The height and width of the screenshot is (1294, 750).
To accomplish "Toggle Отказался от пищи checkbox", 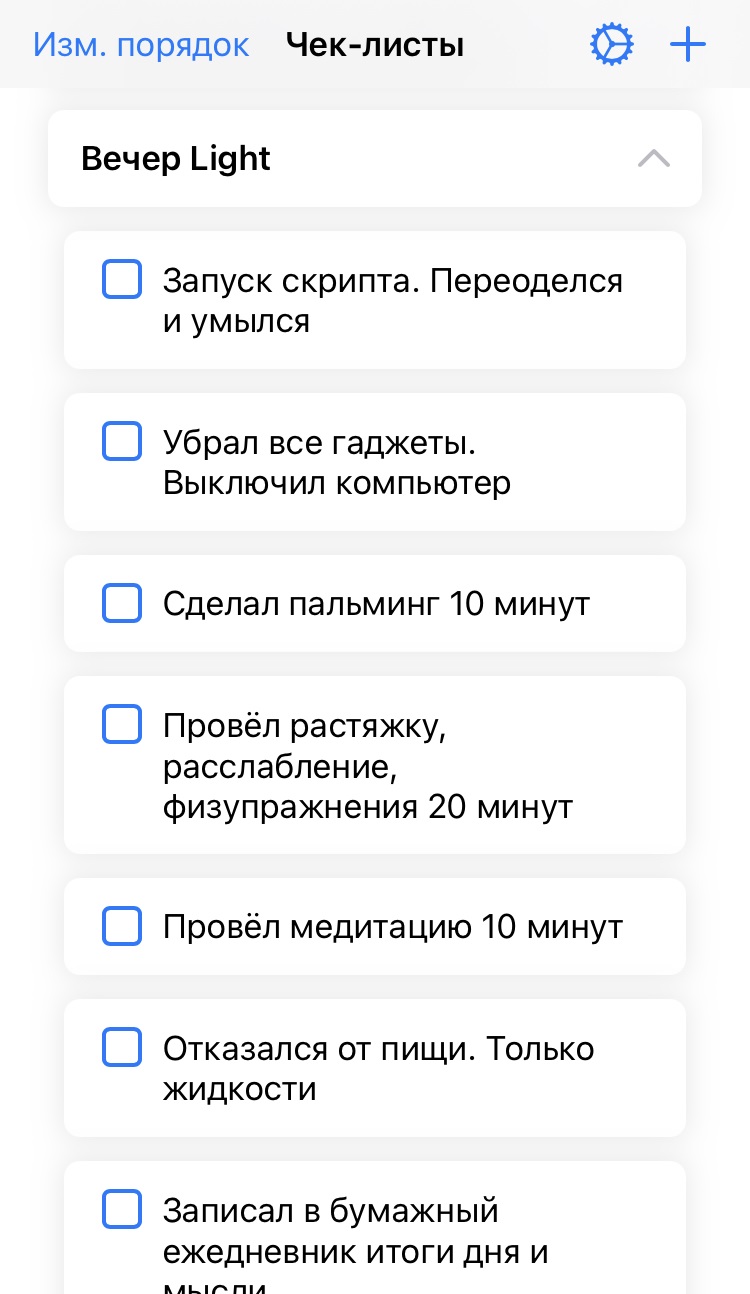I will click(x=122, y=1047).
